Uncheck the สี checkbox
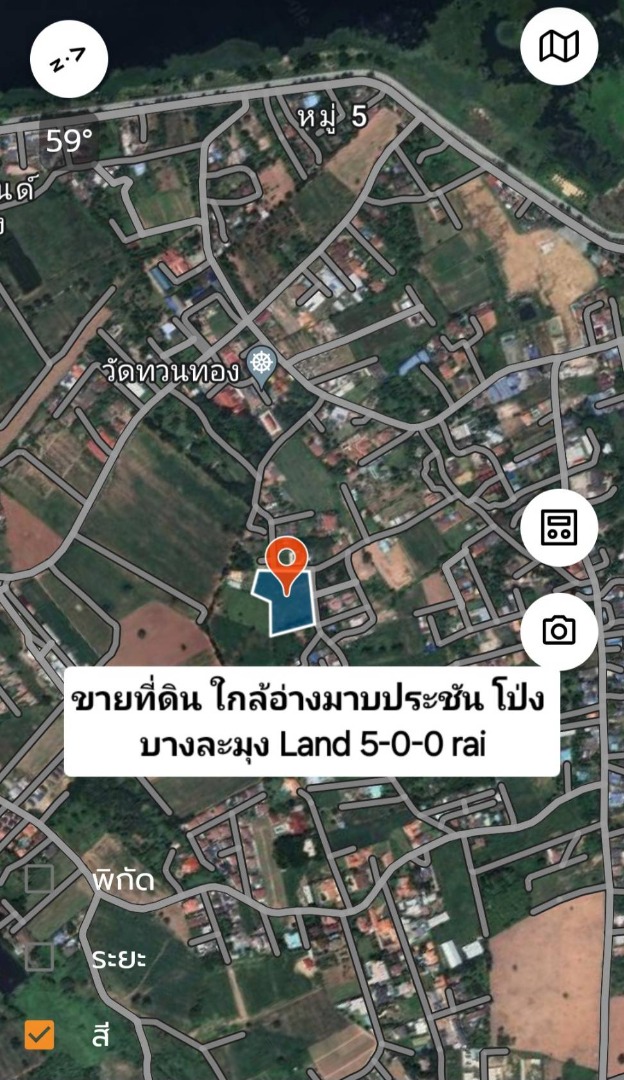The height and width of the screenshot is (1080, 624). [39, 1035]
